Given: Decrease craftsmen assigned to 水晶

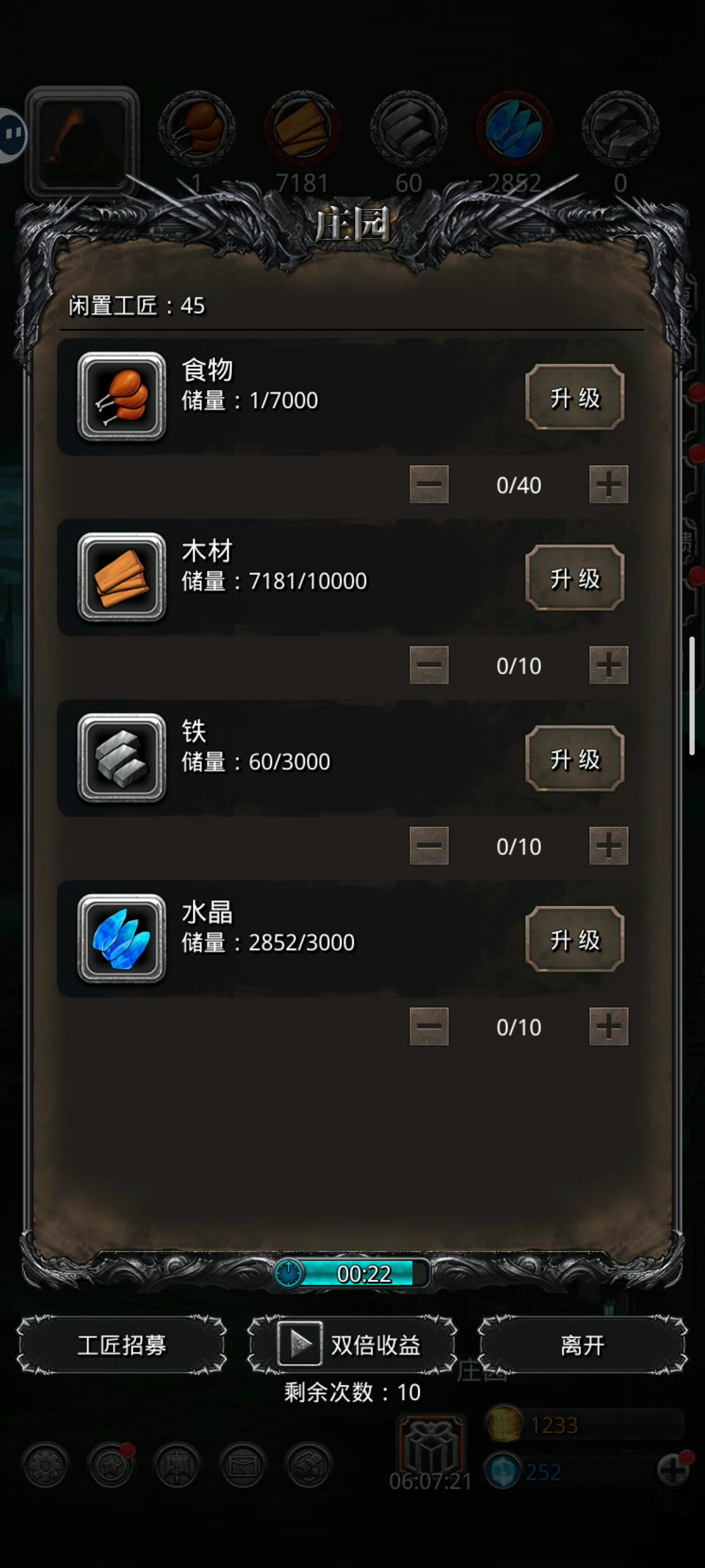Looking at the screenshot, I should coord(429,1027).
